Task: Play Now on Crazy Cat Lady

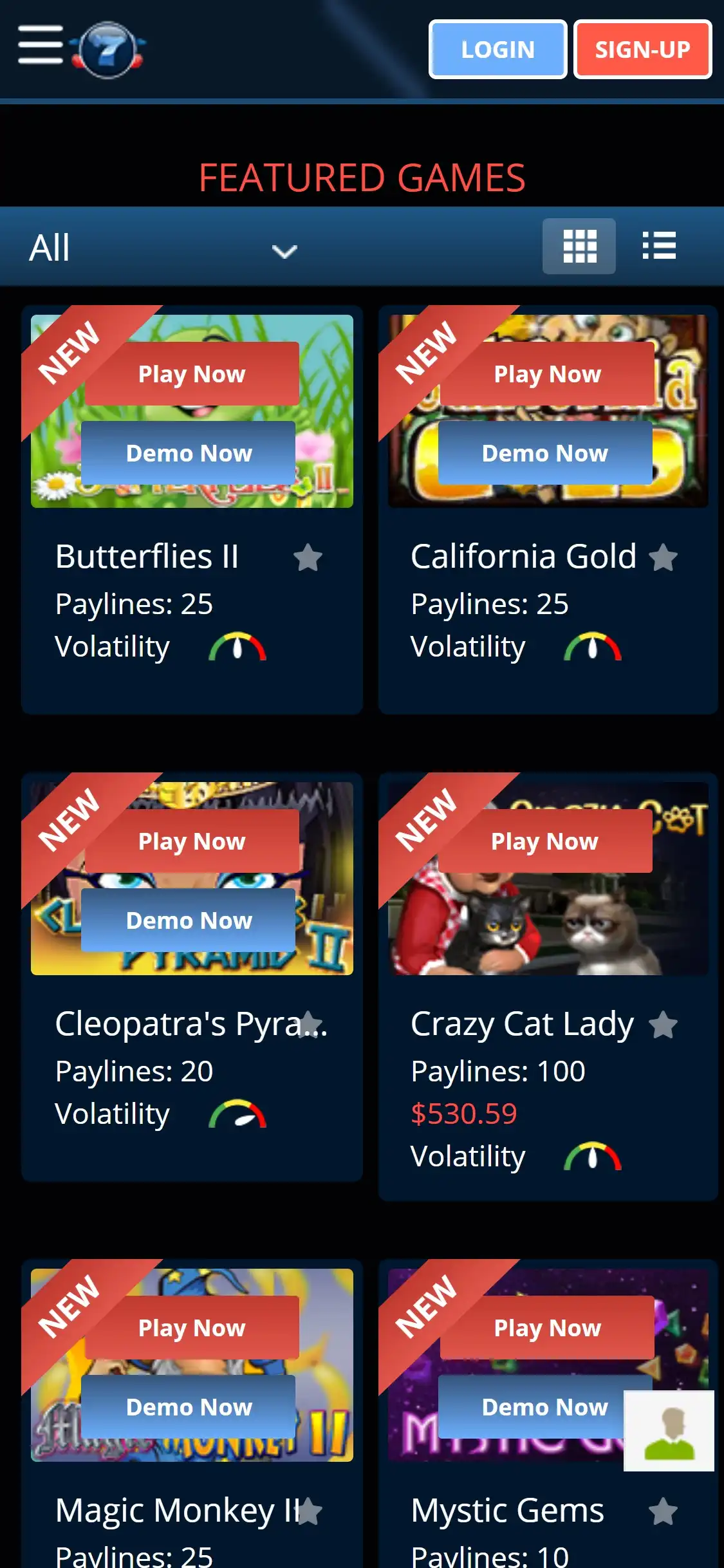Action: coord(544,841)
